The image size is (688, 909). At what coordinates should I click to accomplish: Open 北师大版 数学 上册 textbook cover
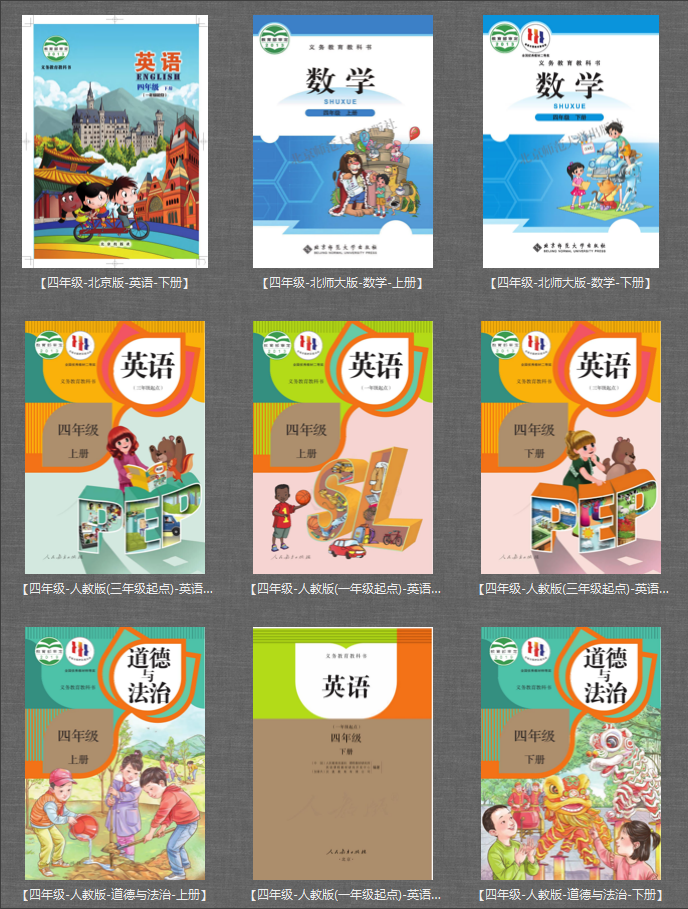coord(343,142)
